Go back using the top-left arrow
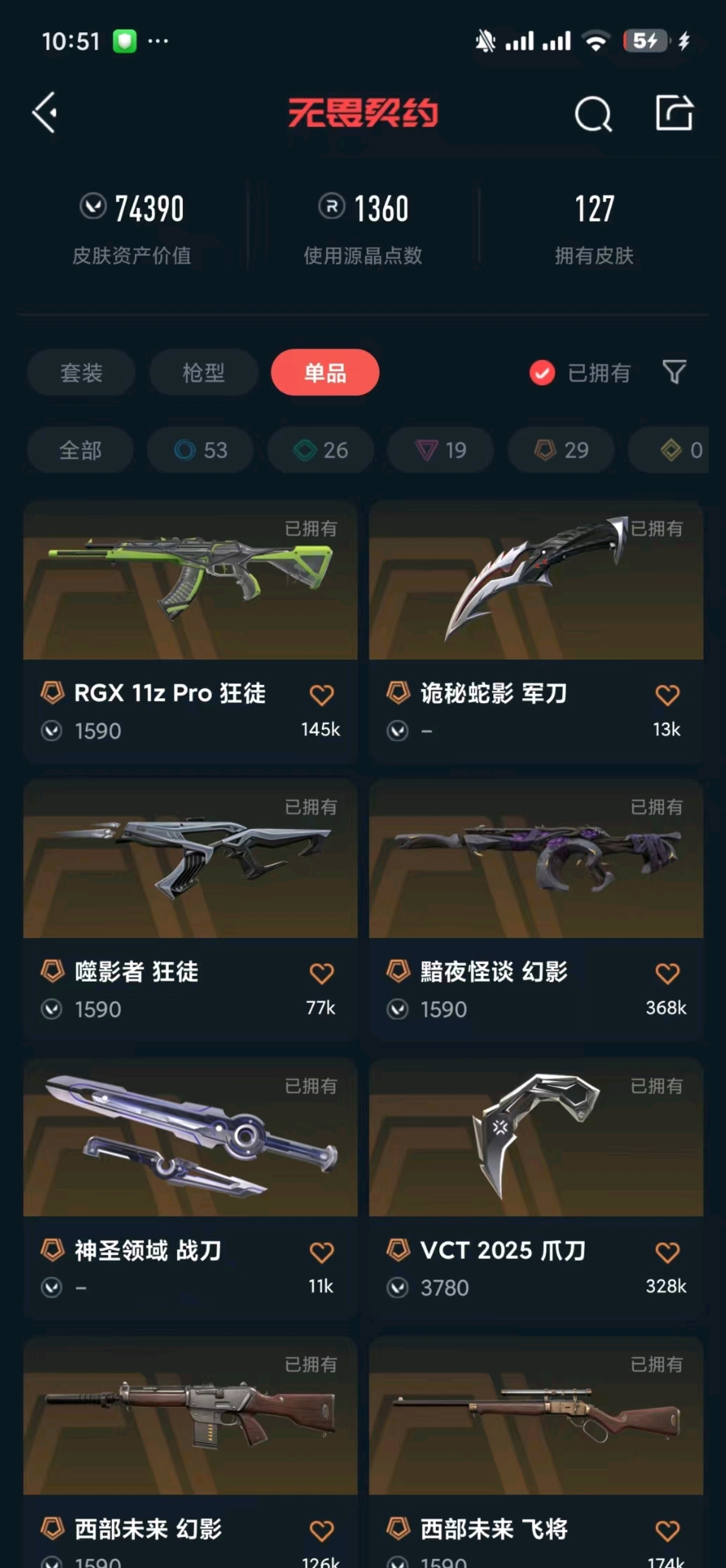Image resolution: width=726 pixels, height=1568 pixels. pos(45,112)
